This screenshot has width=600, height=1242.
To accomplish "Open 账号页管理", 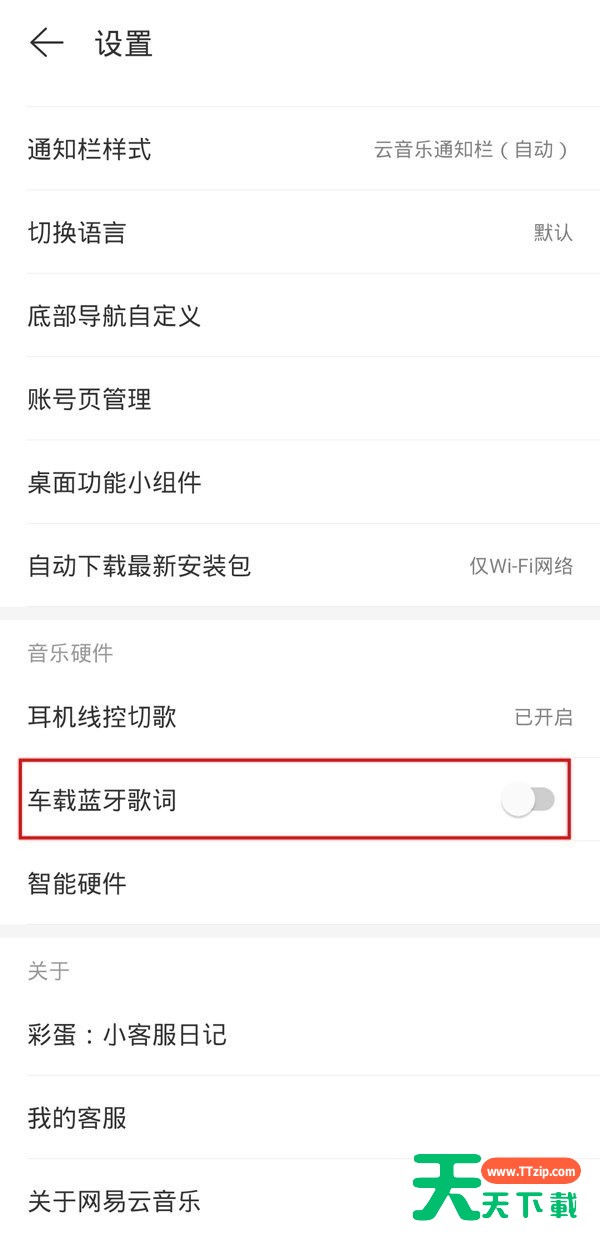I will click(x=300, y=399).
